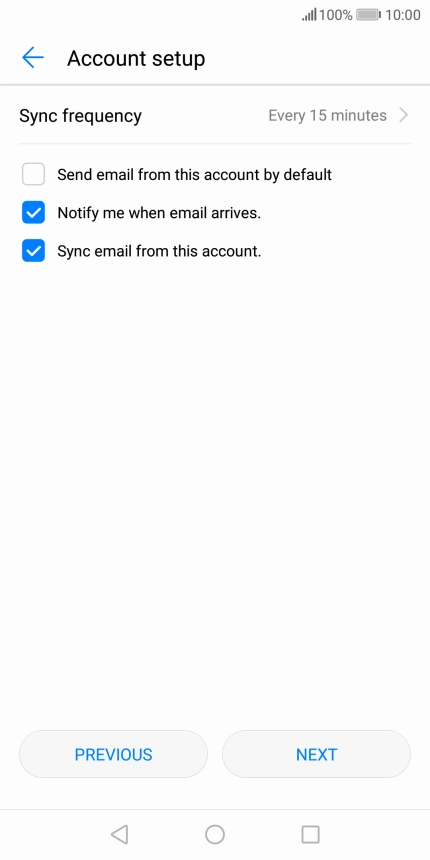This screenshot has width=430, height=860.
Task: Continue with the NEXT button
Action: coord(316,754)
